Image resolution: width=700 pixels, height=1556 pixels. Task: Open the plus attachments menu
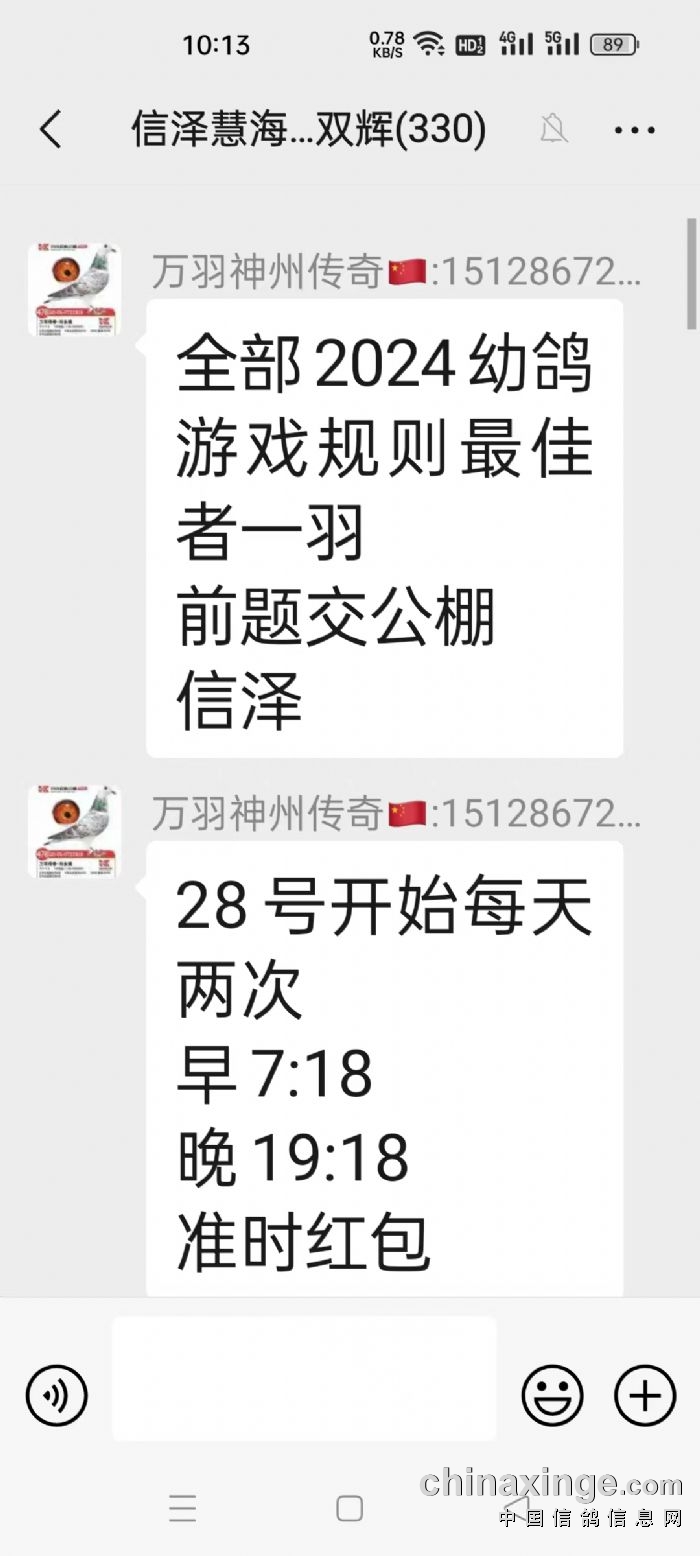pos(645,1395)
